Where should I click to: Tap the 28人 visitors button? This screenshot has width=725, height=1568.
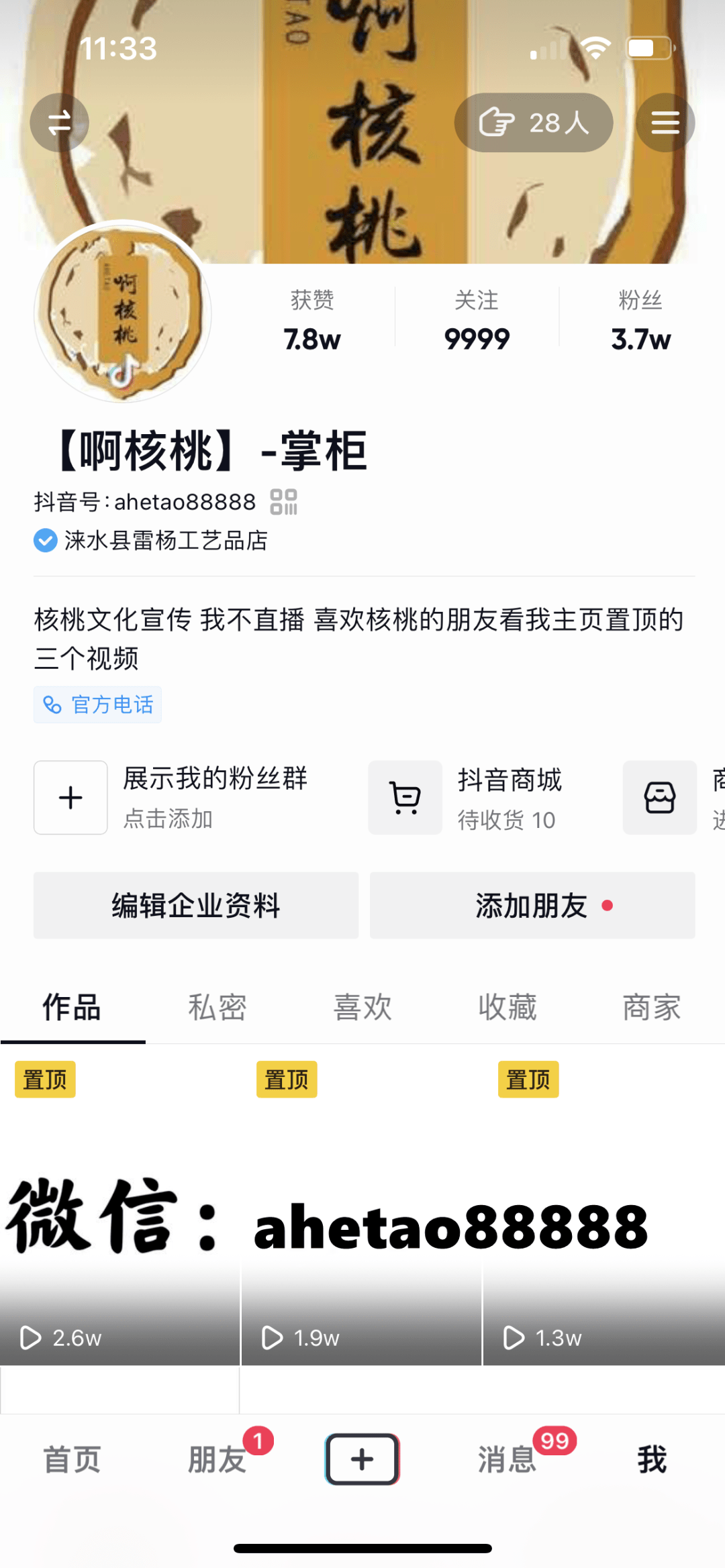[532, 122]
